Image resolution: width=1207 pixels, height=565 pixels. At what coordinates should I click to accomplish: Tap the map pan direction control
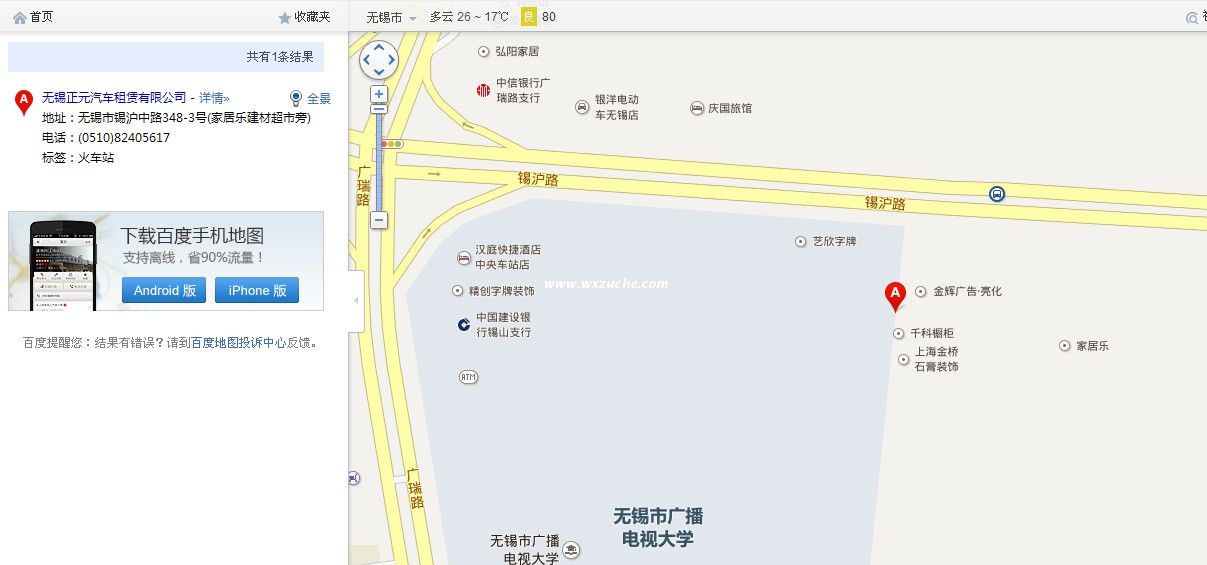tap(379, 60)
